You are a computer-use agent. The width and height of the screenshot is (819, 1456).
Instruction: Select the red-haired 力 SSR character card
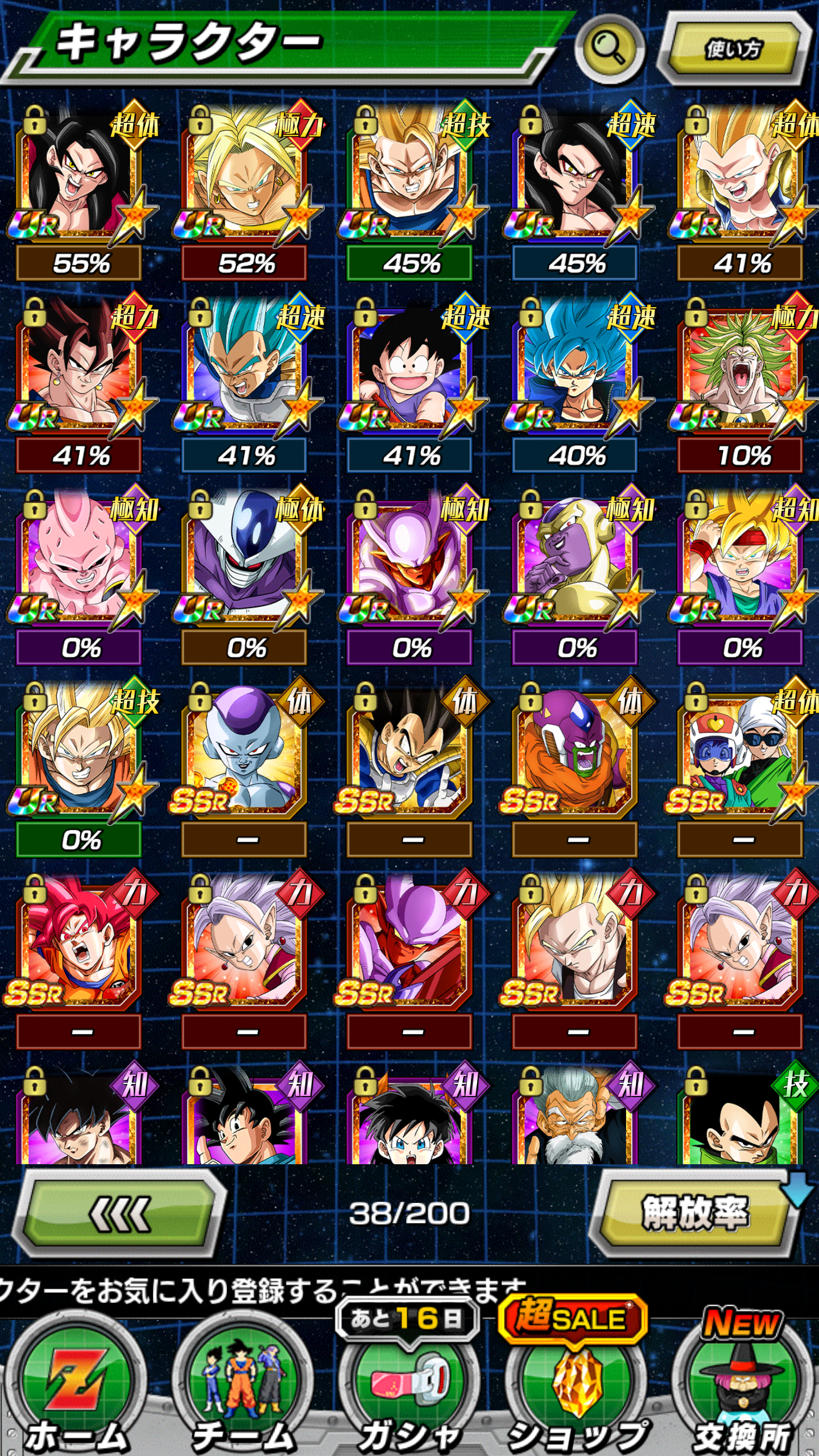(81, 959)
